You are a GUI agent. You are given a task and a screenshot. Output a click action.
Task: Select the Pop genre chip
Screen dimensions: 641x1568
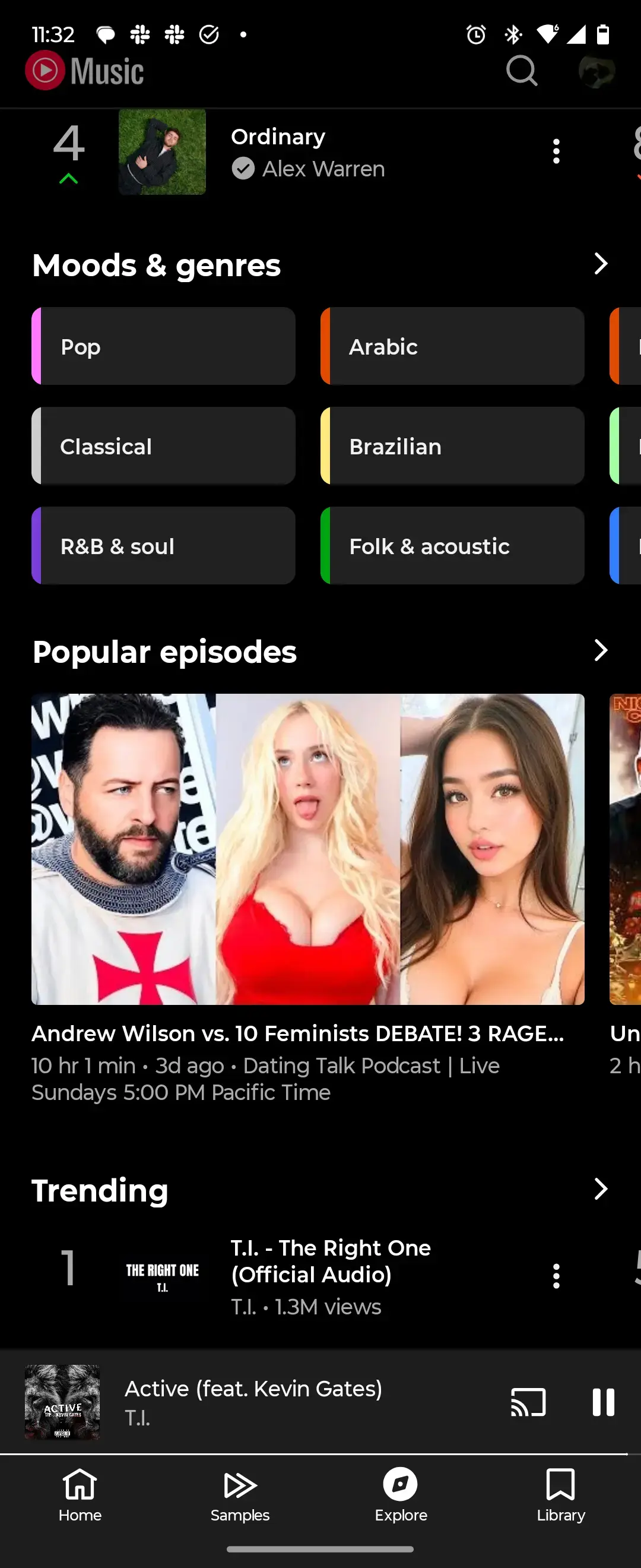164,346
